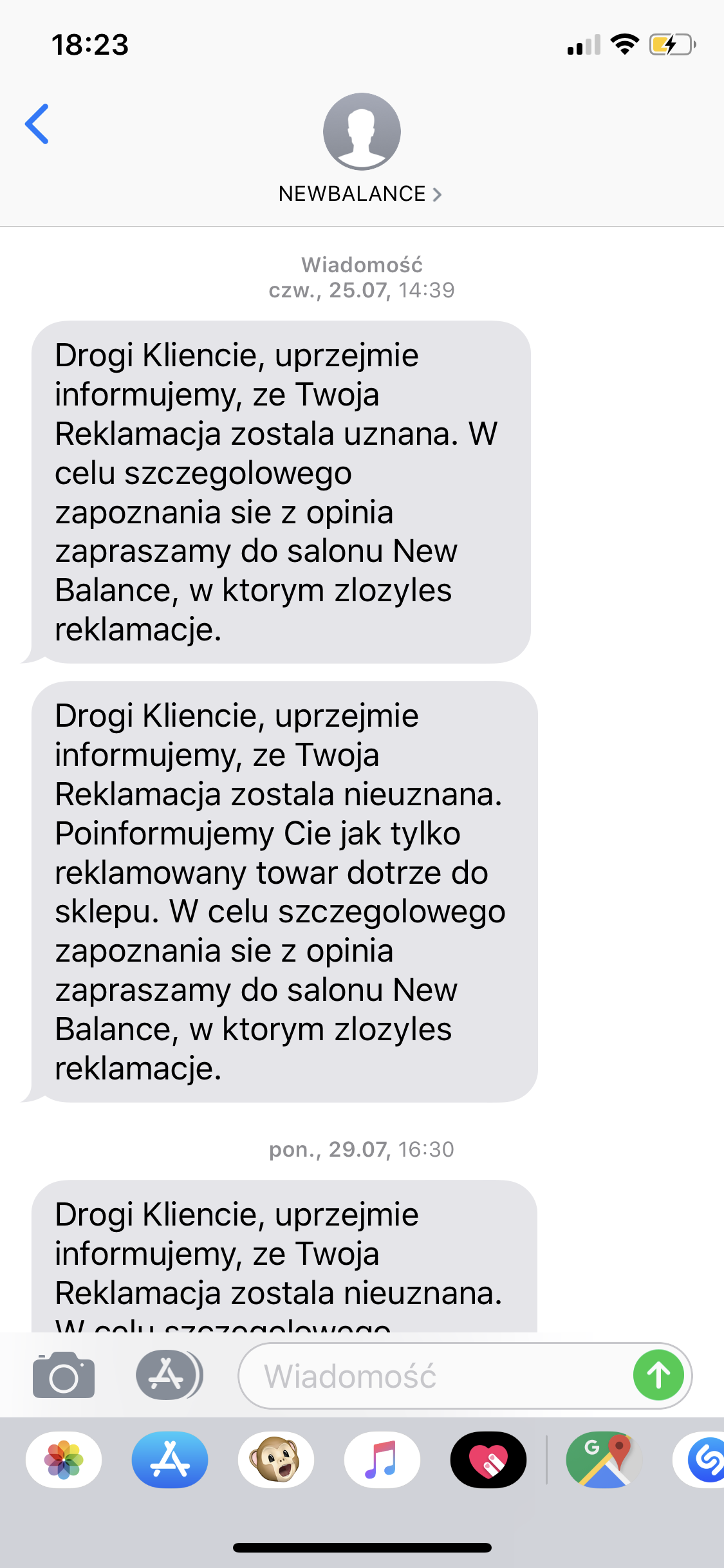Open the Music iMessage app
Image resolution: width=724 pixels, height=1568 pixels.
click(382, 1459)
